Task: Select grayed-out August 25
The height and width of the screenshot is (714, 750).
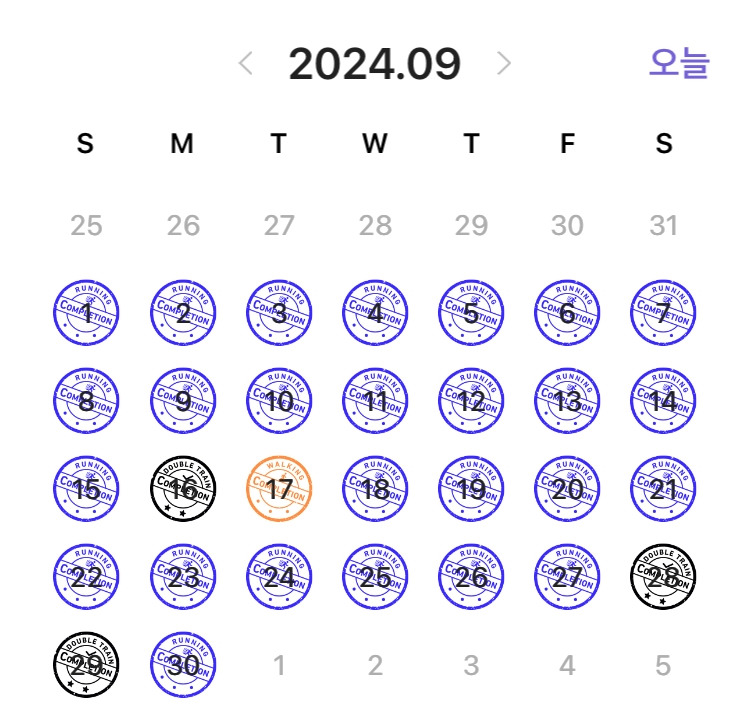Action: [x=86, y=225]
